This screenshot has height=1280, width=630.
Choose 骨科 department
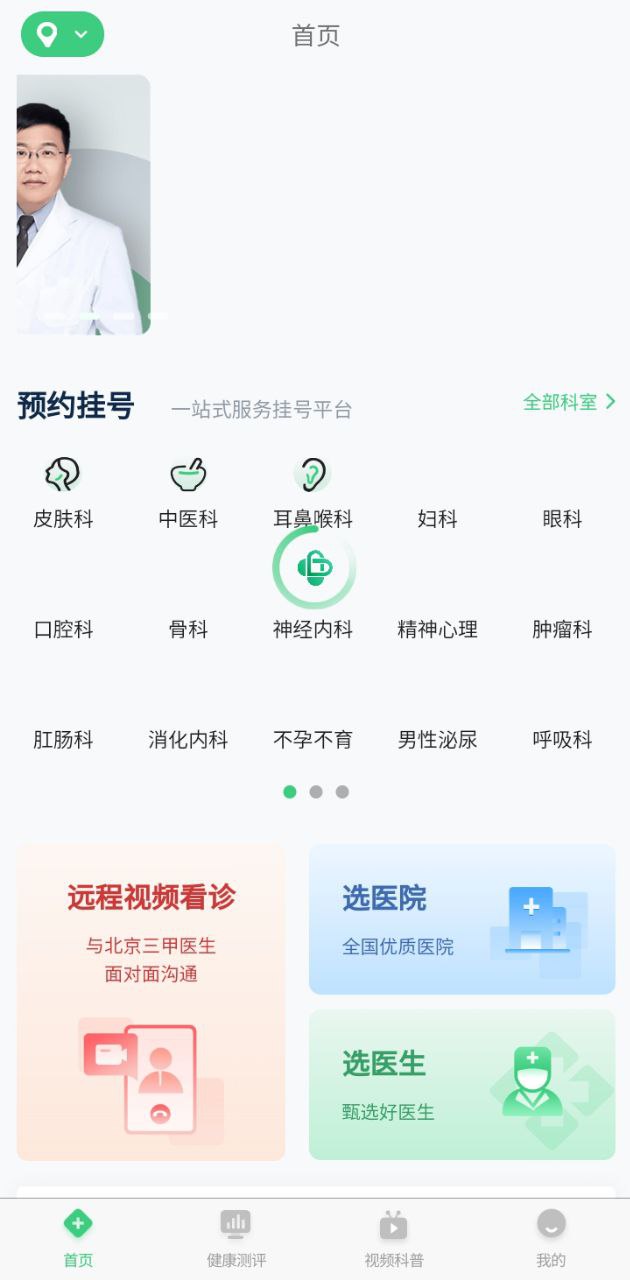click(188, 628)
